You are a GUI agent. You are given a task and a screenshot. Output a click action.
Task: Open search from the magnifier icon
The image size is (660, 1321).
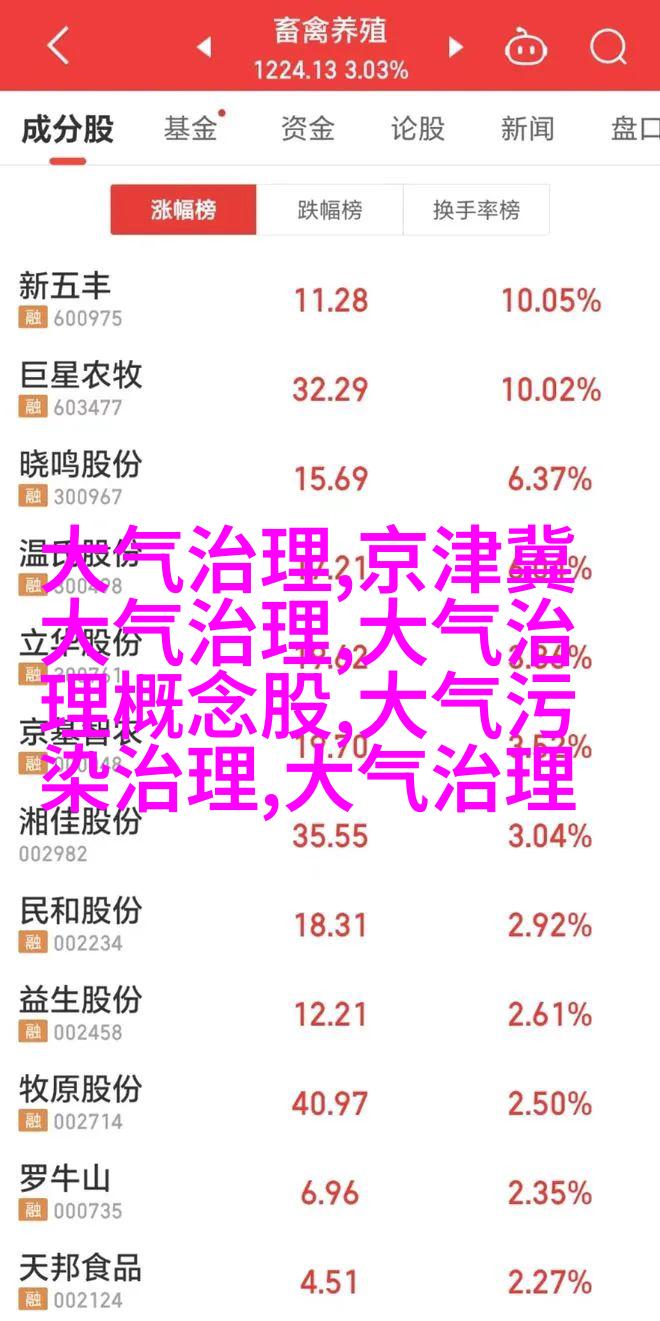click(607, 45)
